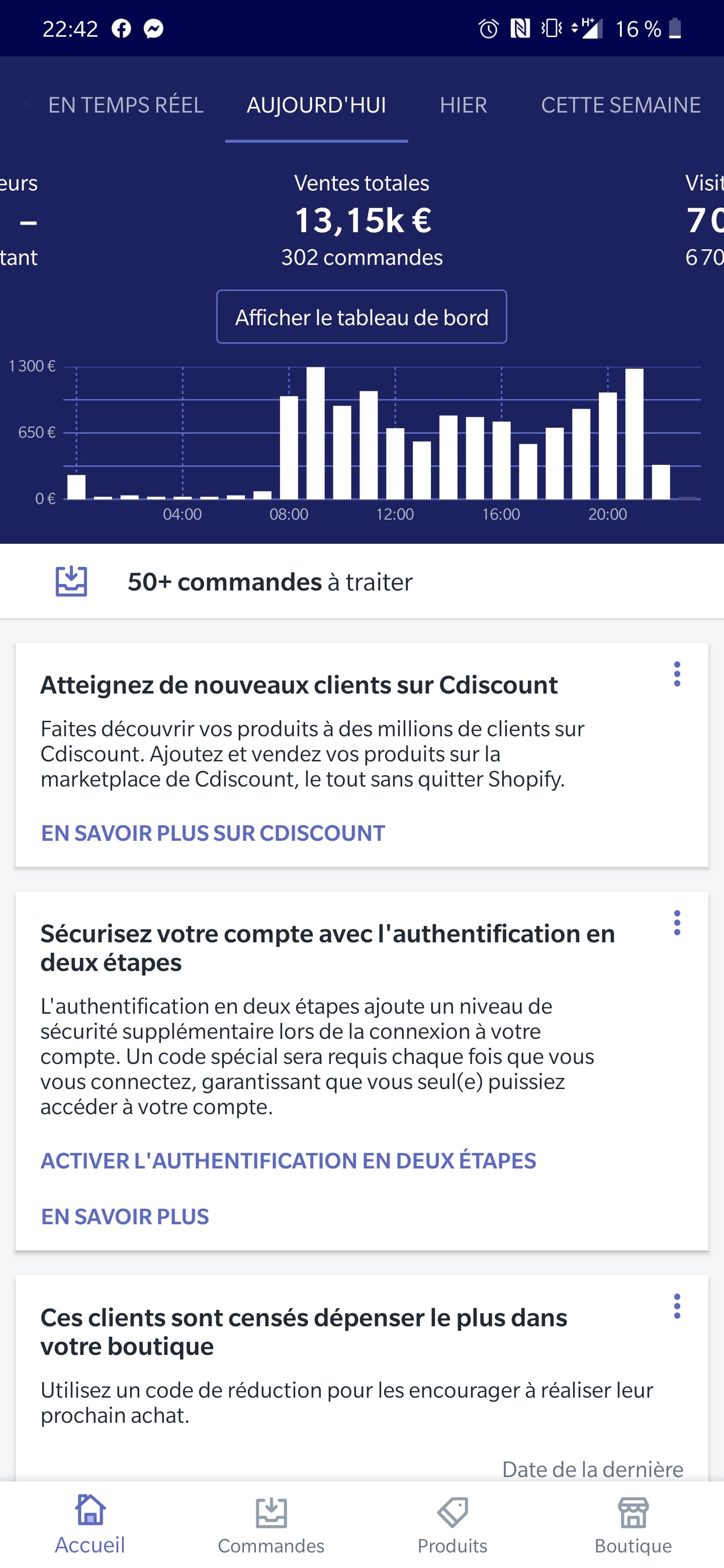Select the HIER tab
This screenshot has height=1568, width=724.
(x=464, y=105)
